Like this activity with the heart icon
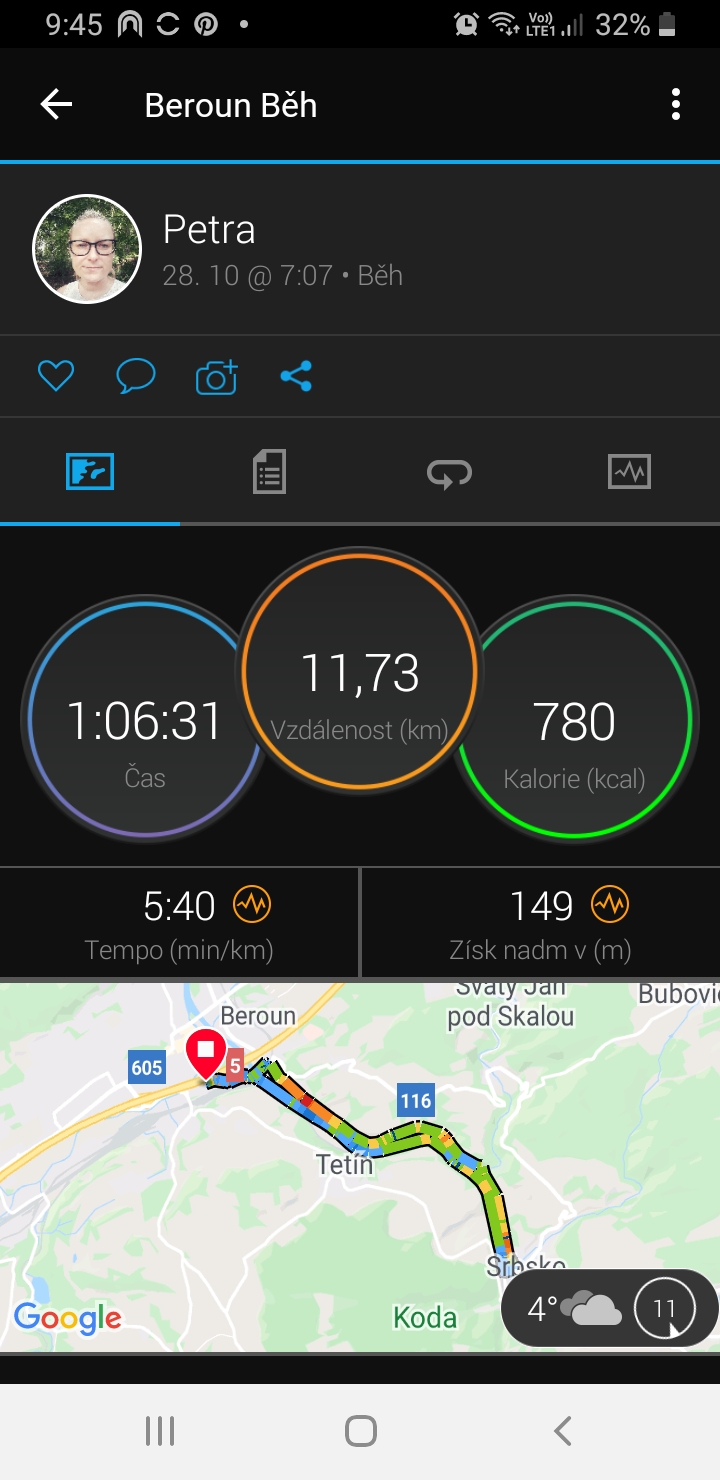 coord(56,376)
